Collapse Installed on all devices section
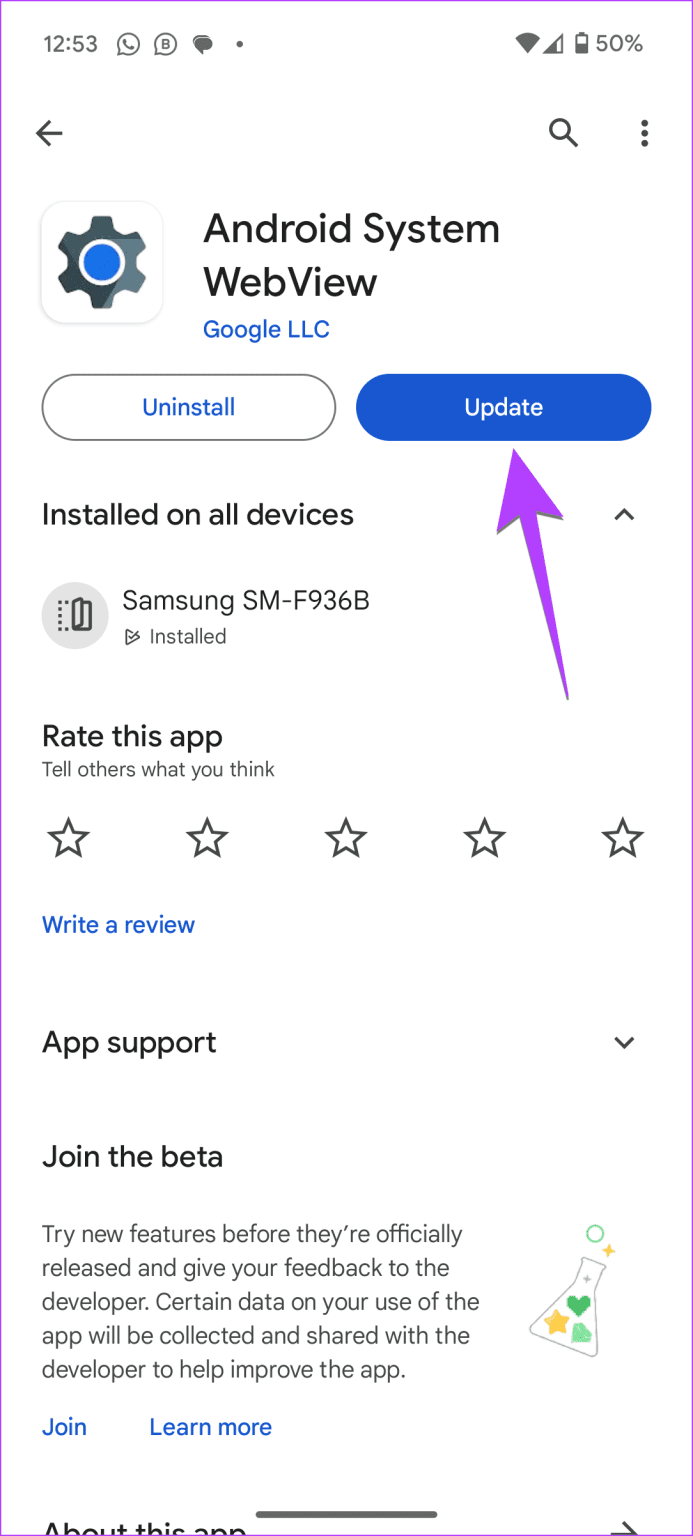Screen dimensions: 693x1536 click(x=624, y=515)
